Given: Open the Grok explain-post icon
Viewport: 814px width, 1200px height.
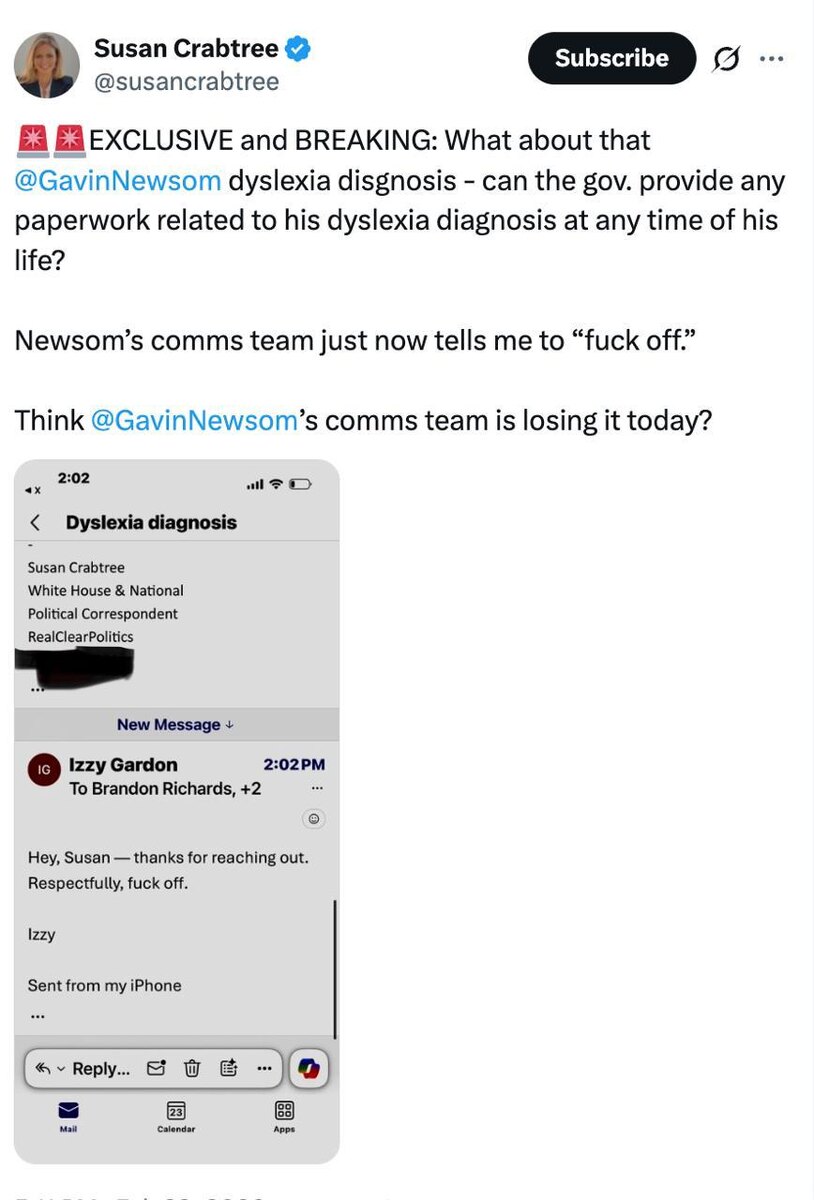Looking at the screenshot, I should coord(725,60).
